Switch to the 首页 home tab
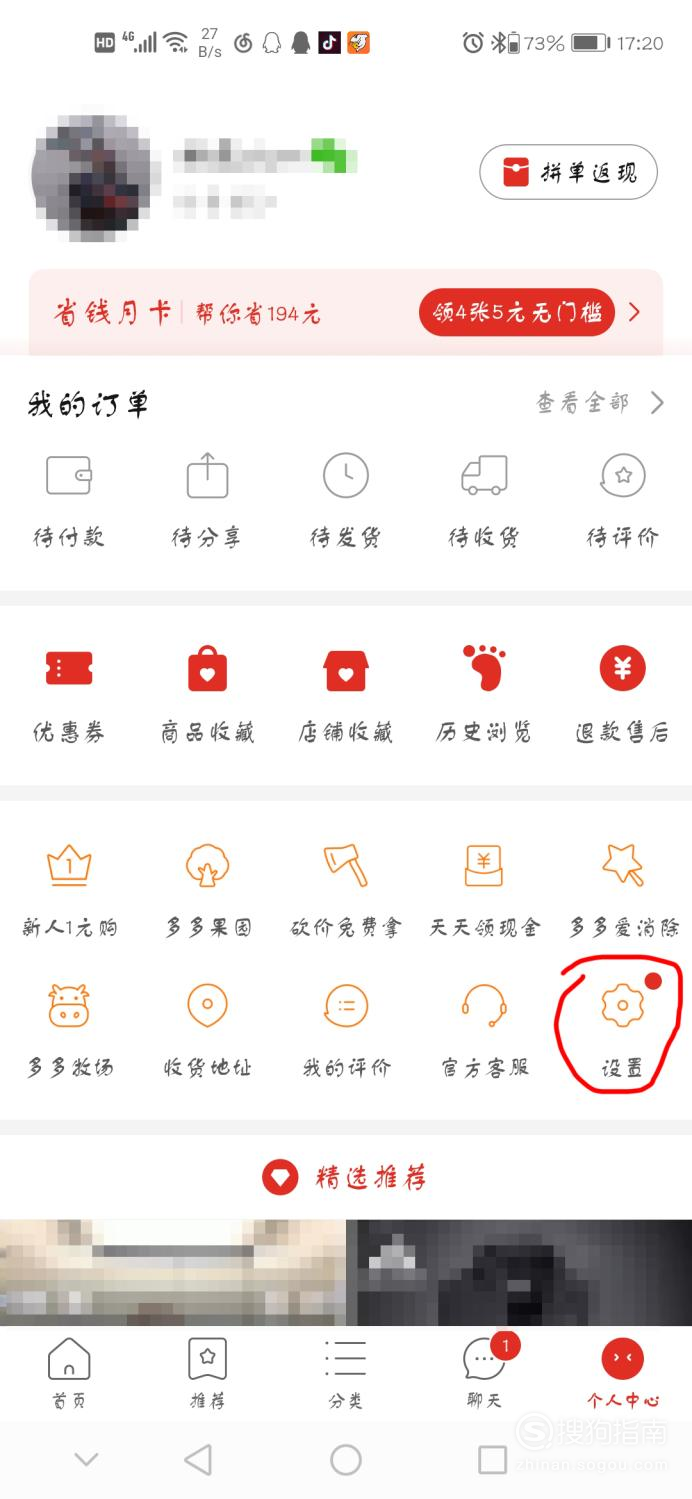This screenshot has width=692, height=1499. point(69,1371)
